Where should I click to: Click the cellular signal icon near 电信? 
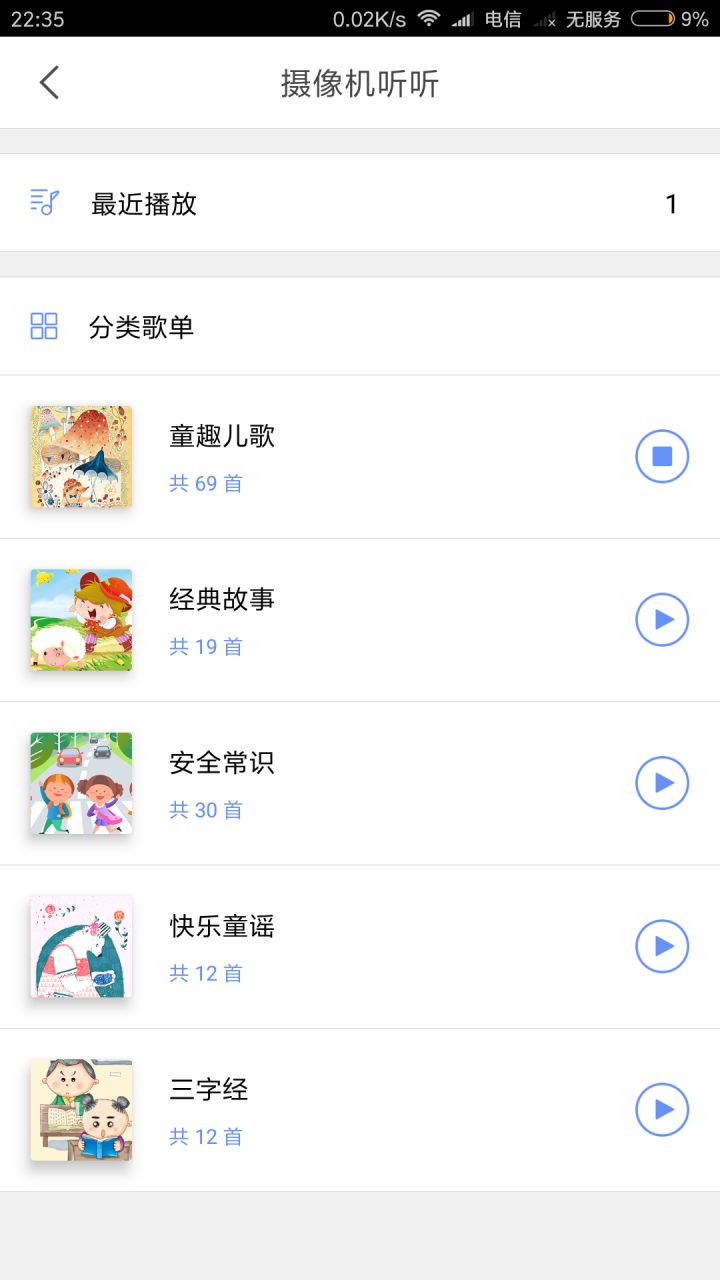pos(463,17)
